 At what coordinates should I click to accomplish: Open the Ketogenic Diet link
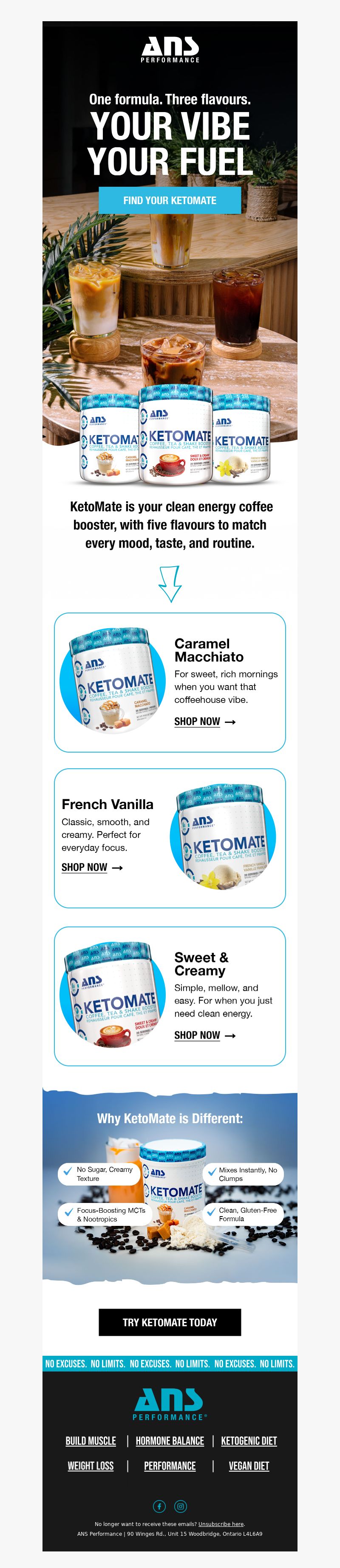click(x=249, y=1441)
